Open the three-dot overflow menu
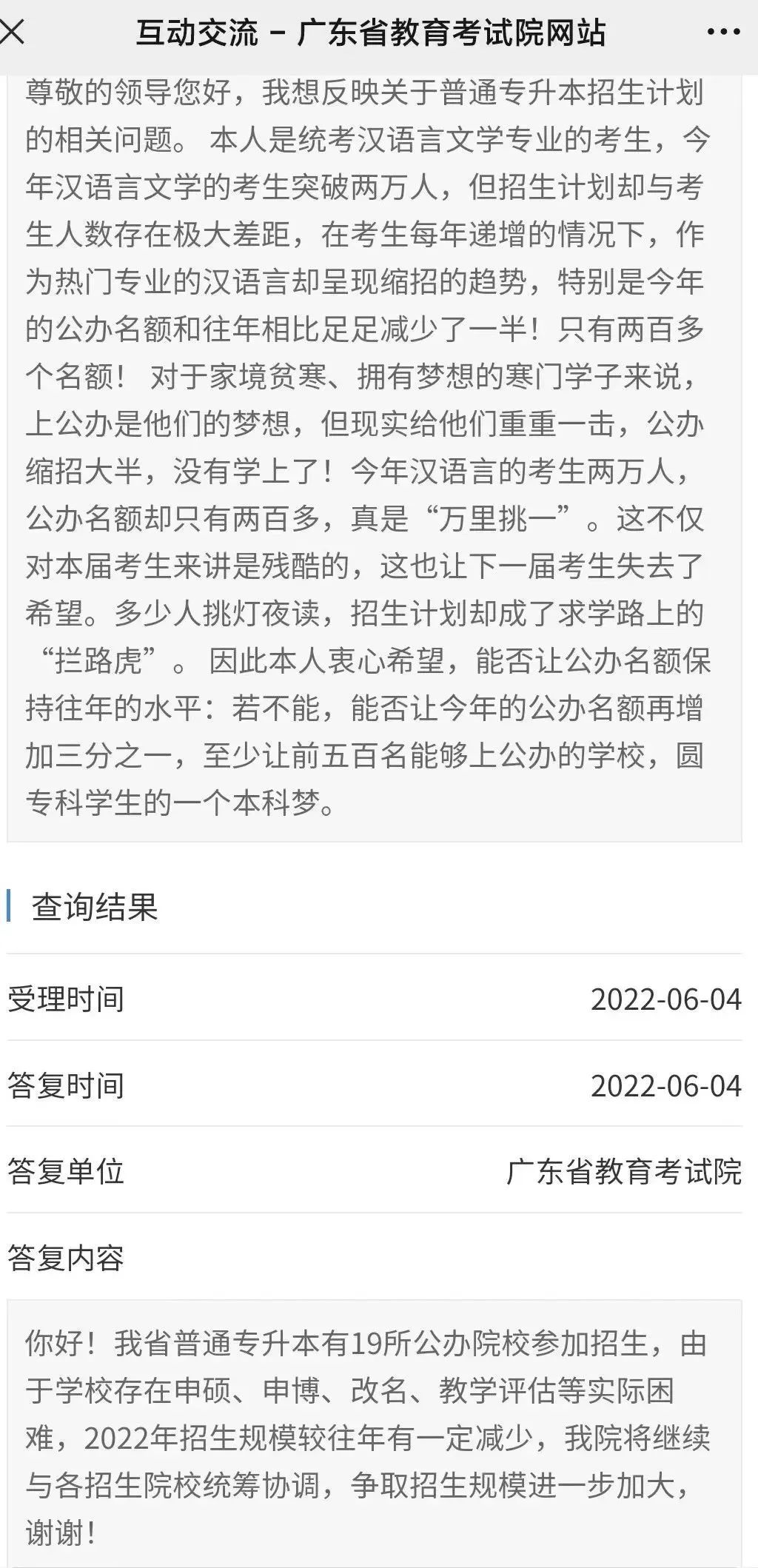758x1568 pixels. 722,33
